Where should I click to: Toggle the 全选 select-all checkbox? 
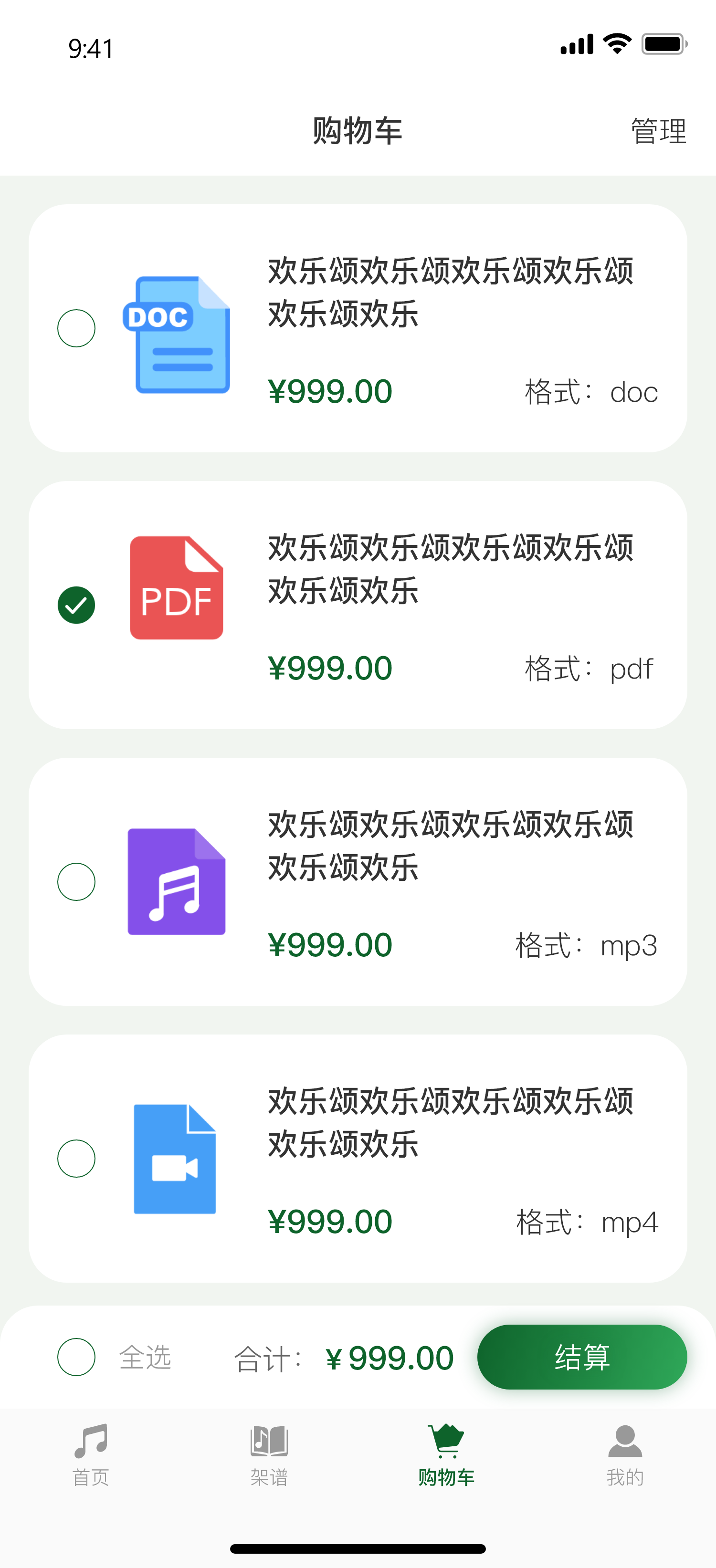tap(76, 1357)
